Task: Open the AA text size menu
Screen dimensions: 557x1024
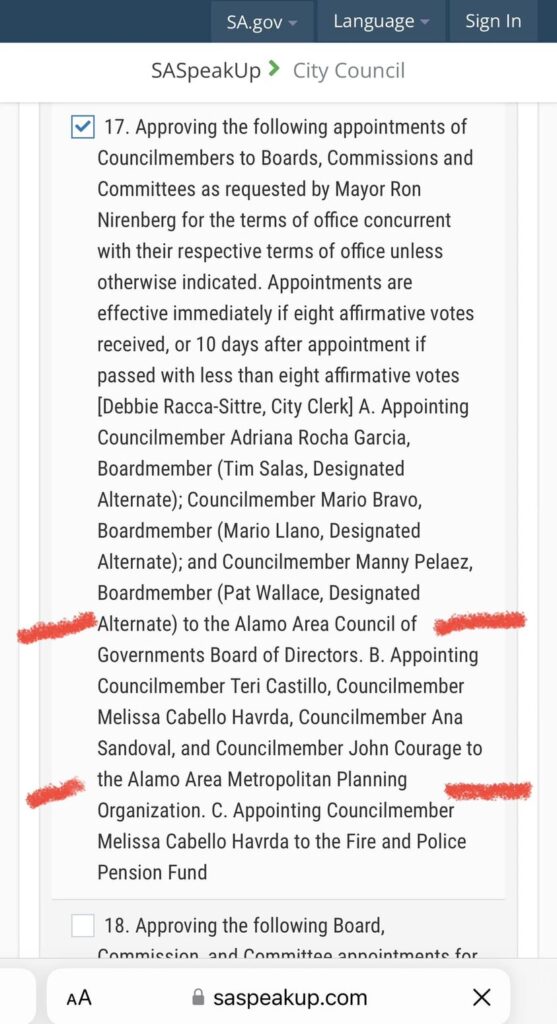Action: point(79,998)
